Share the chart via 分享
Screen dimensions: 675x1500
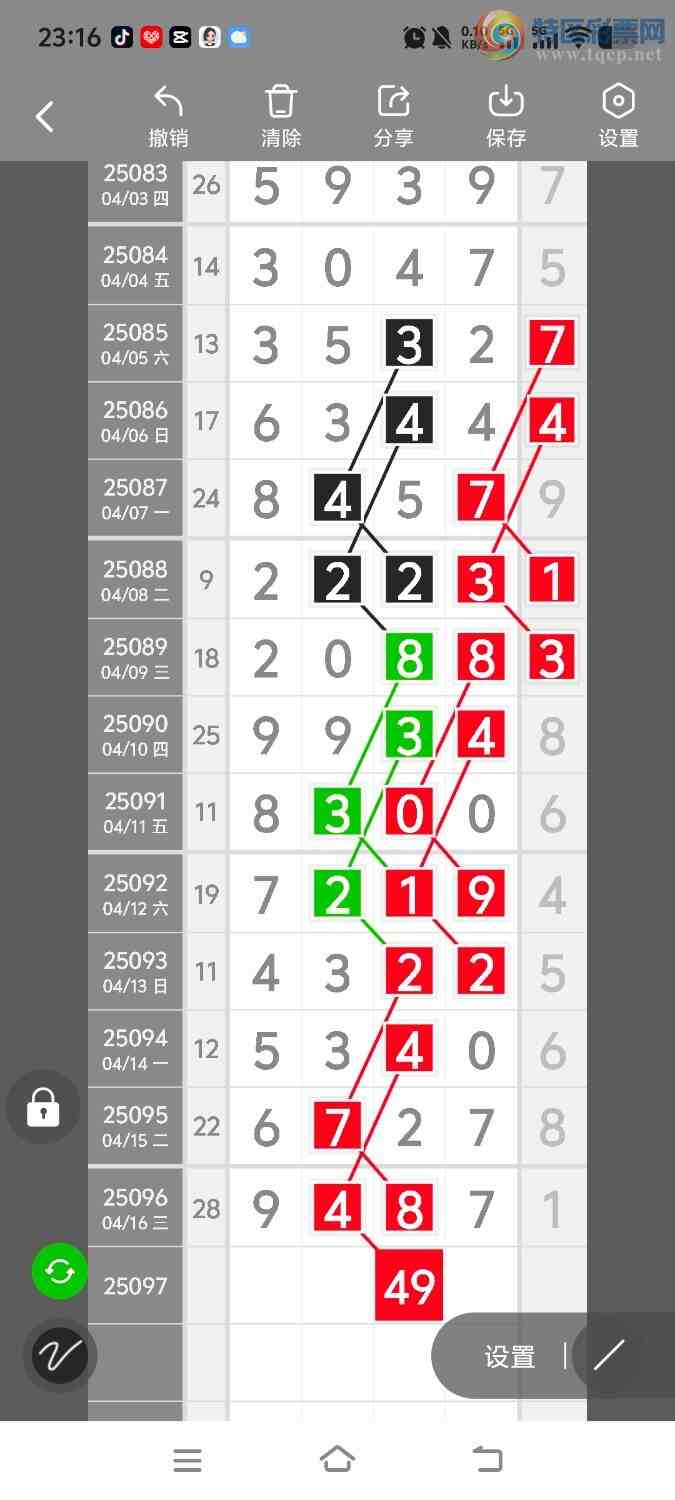point(394,117)
